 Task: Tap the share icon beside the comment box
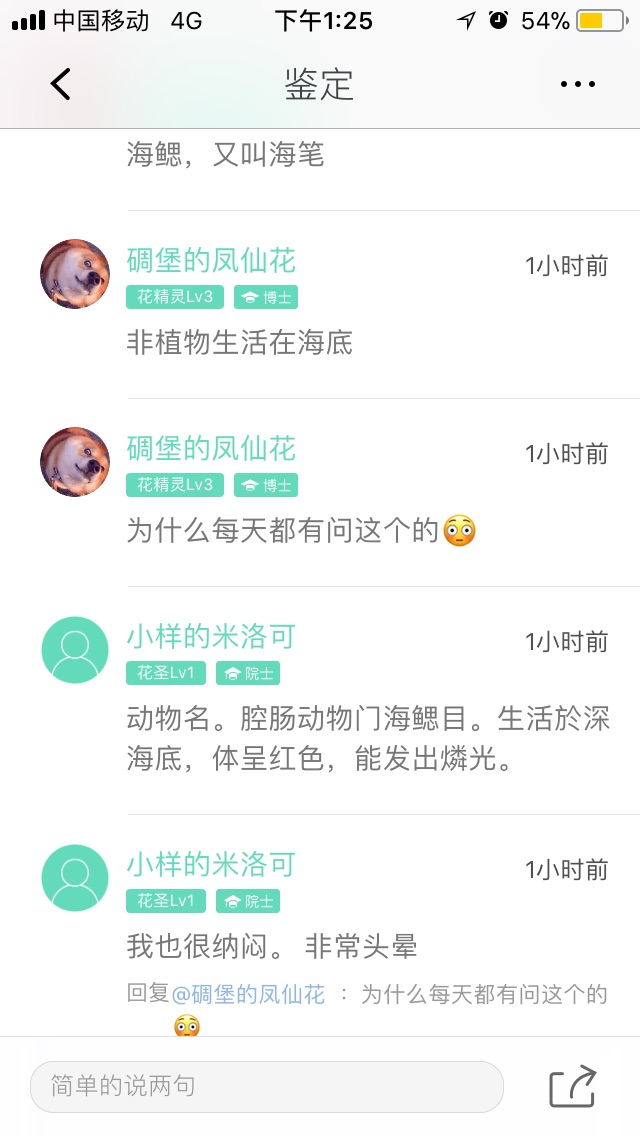click(x=573, y=1087)
